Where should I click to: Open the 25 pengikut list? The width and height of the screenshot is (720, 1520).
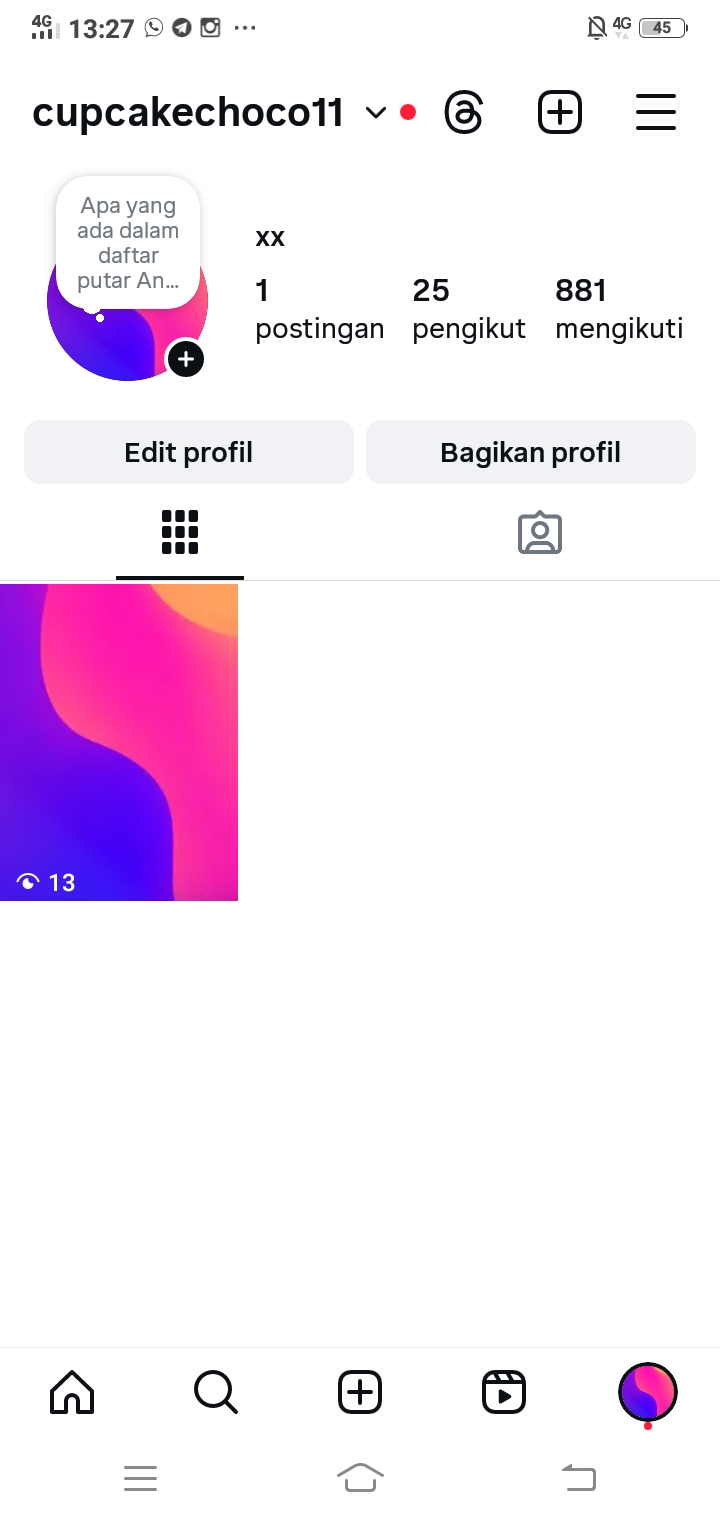(468, 309)
